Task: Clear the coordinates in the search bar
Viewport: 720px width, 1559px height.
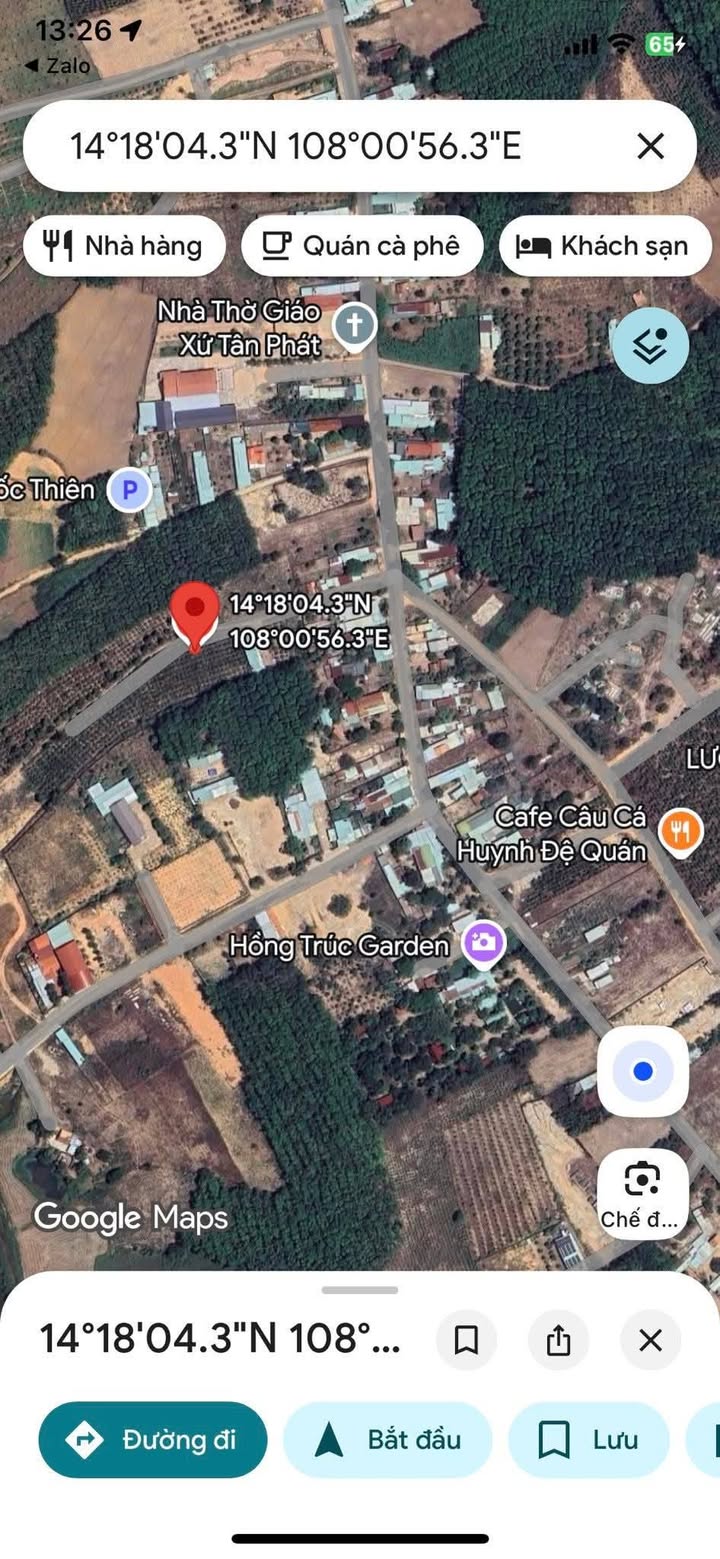Action: click(650, 147)
